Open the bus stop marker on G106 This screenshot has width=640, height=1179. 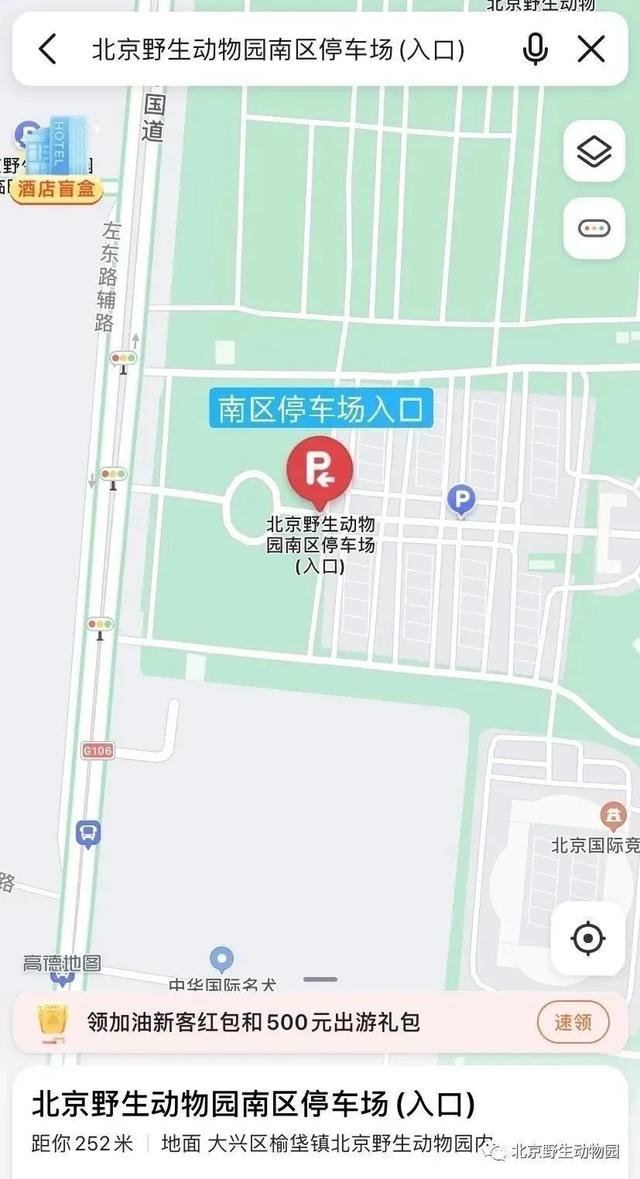tap(88, 834)
